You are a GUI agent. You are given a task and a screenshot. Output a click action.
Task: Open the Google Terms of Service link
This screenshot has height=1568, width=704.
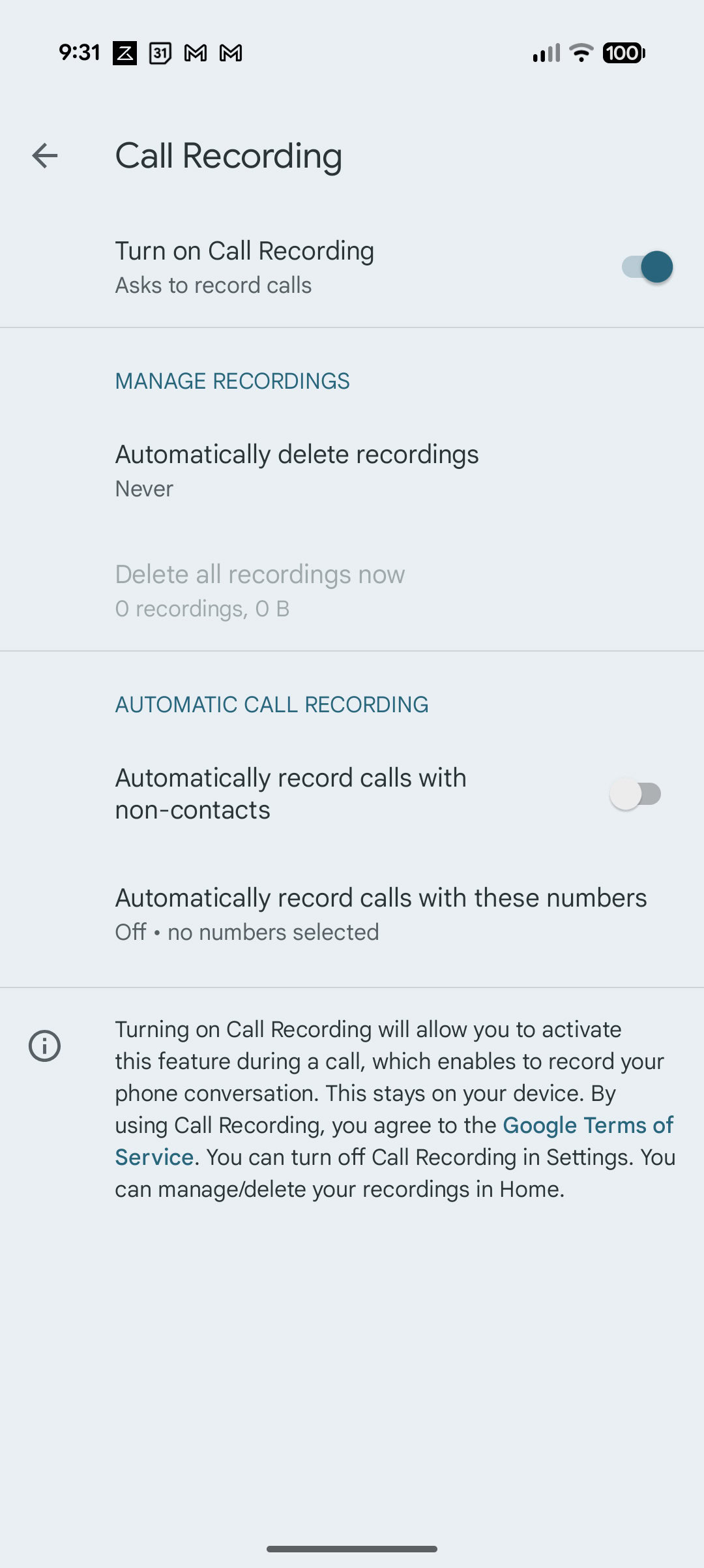click(x=587, y=1124)
